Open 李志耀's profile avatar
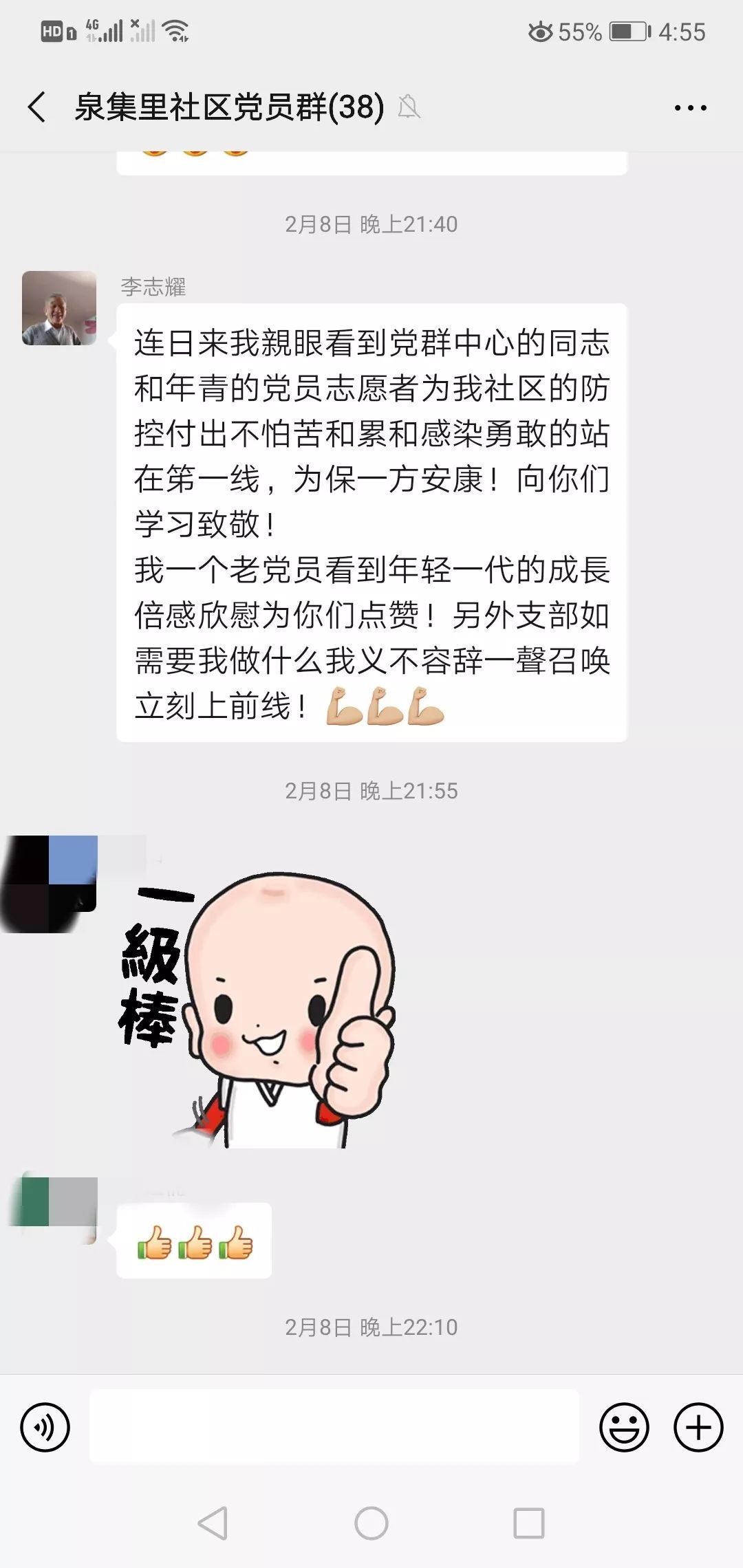This screenshot has height=1568, width=743. (x=59, y=308)
